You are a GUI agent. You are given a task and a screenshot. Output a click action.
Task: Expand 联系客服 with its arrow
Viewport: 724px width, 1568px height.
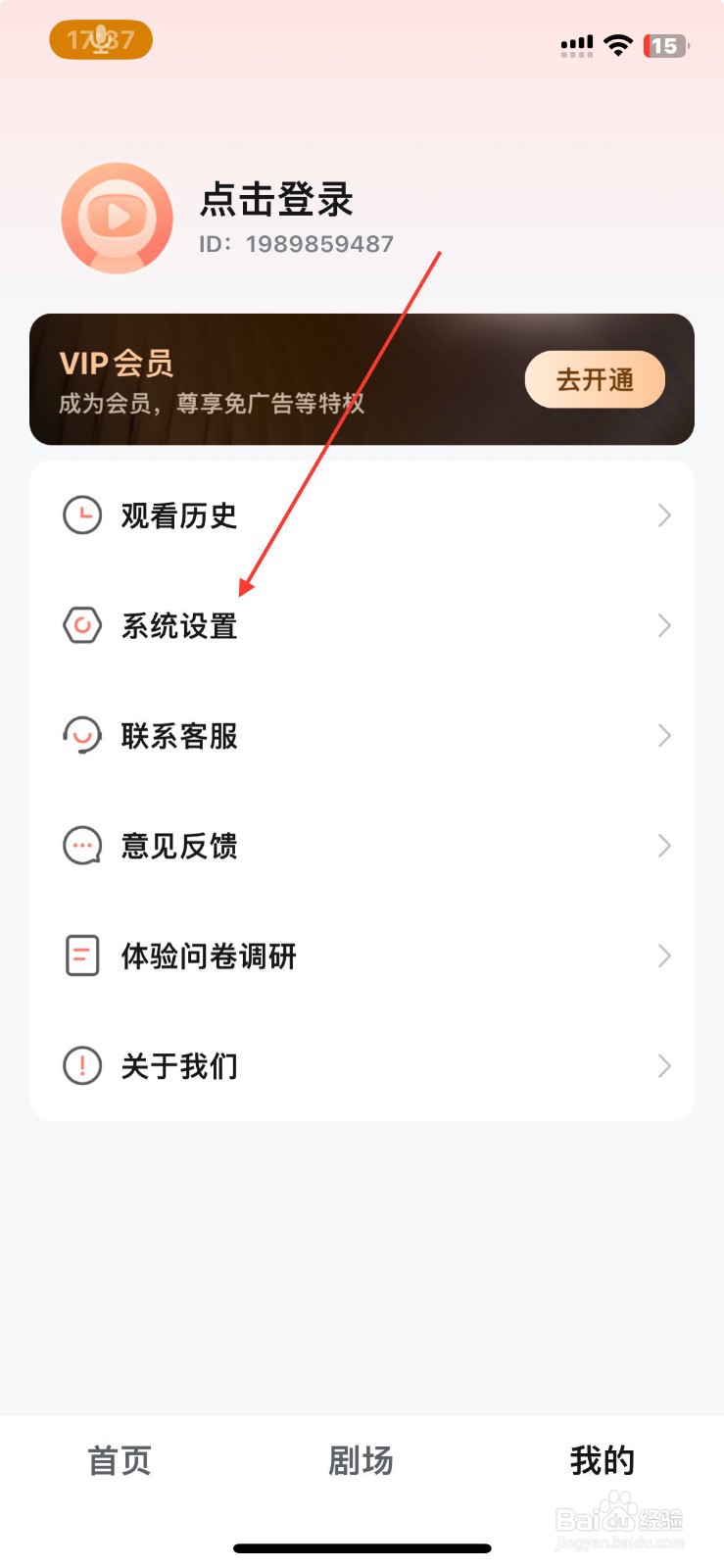point(665,735)
